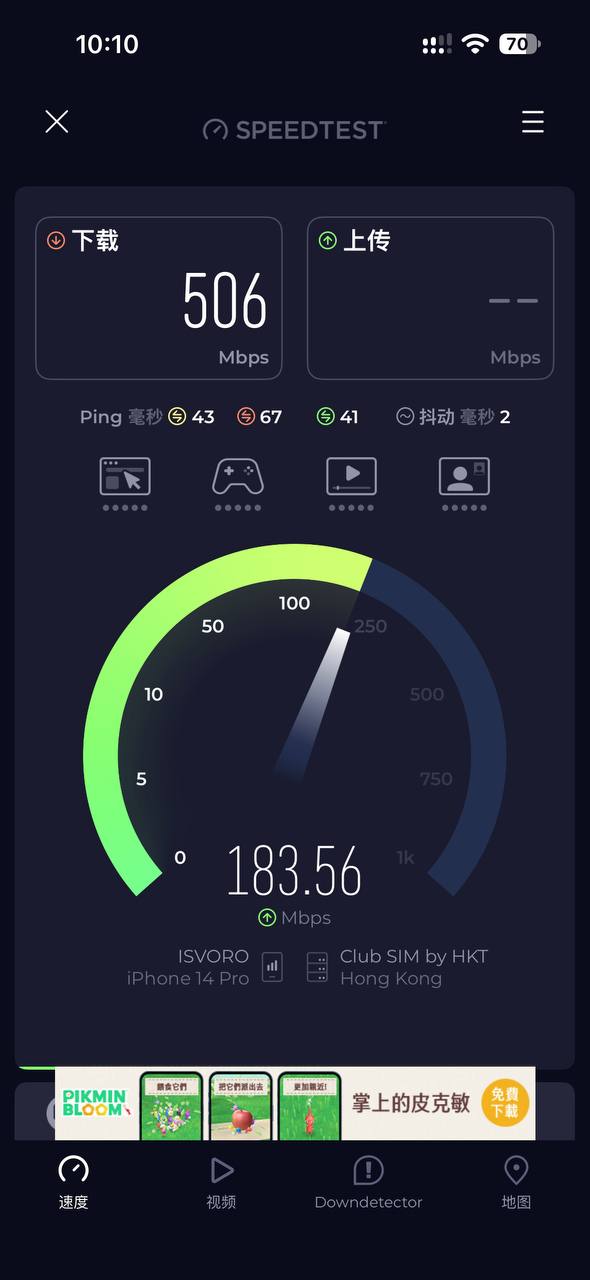Select the 速度 tab

[x=73, y=1182]
